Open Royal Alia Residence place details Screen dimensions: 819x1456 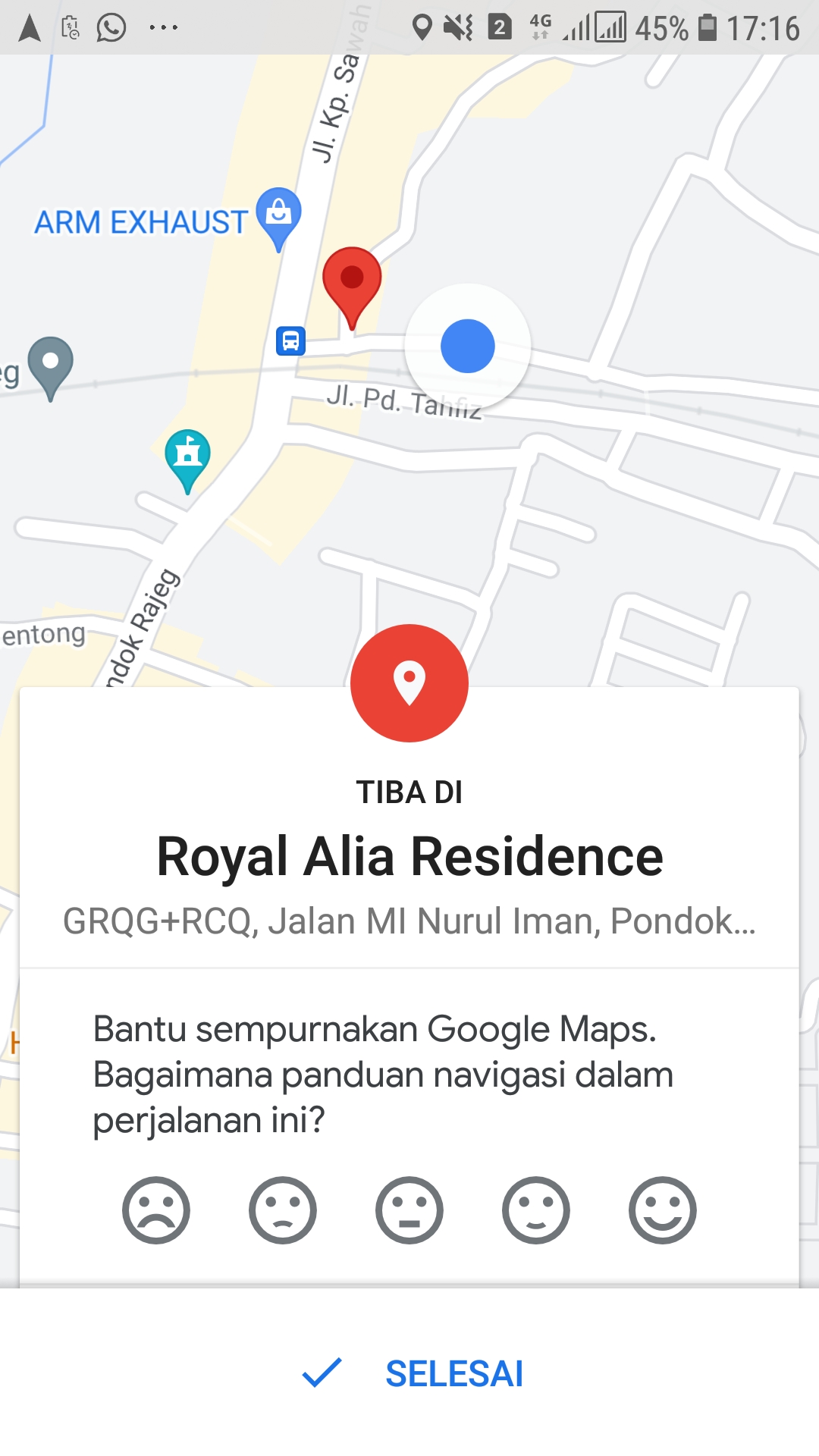click(x=409, y=856)
